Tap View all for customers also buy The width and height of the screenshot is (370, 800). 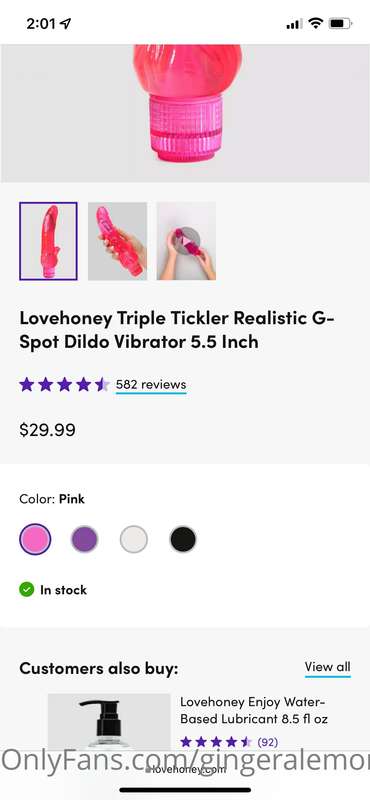pos(328,667)
